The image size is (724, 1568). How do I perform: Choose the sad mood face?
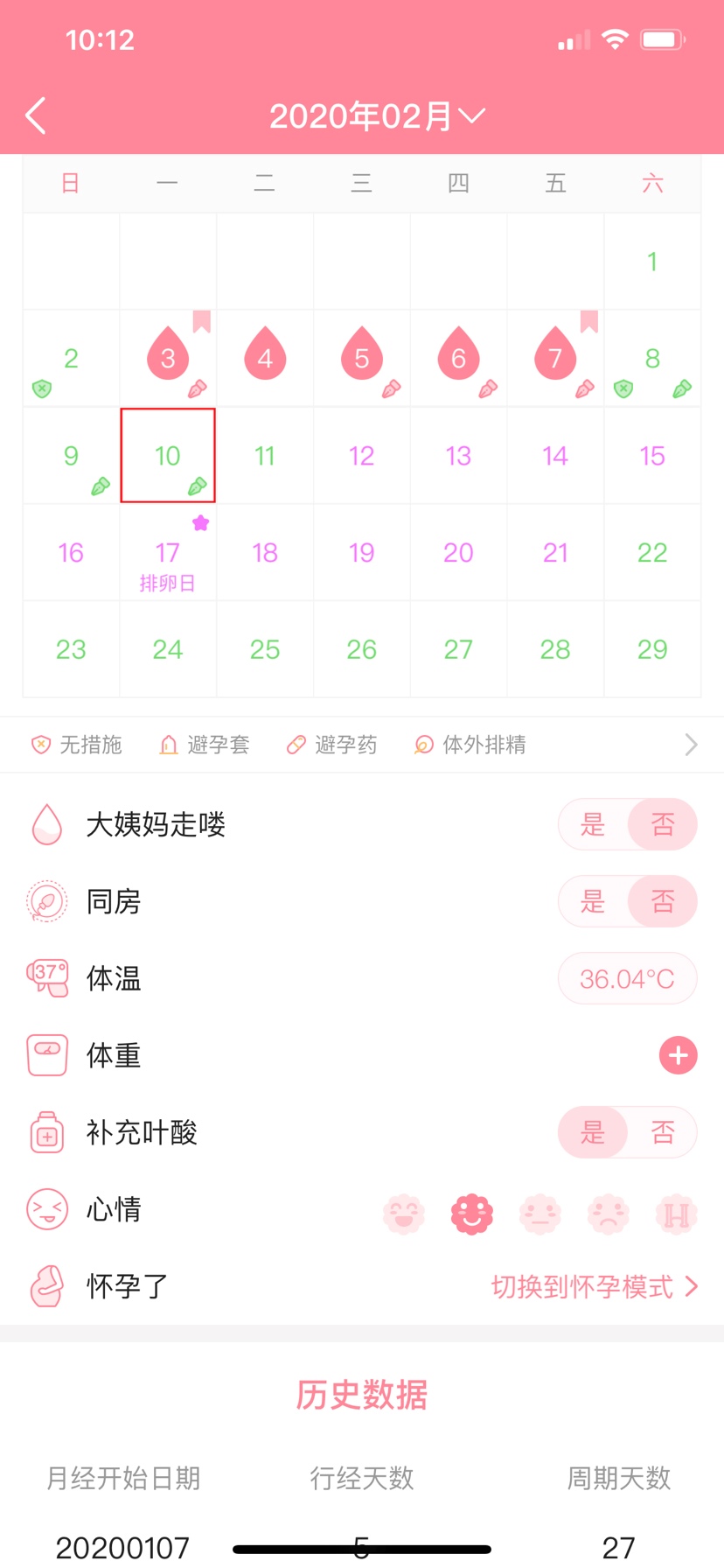click(x=608, y=1214)
